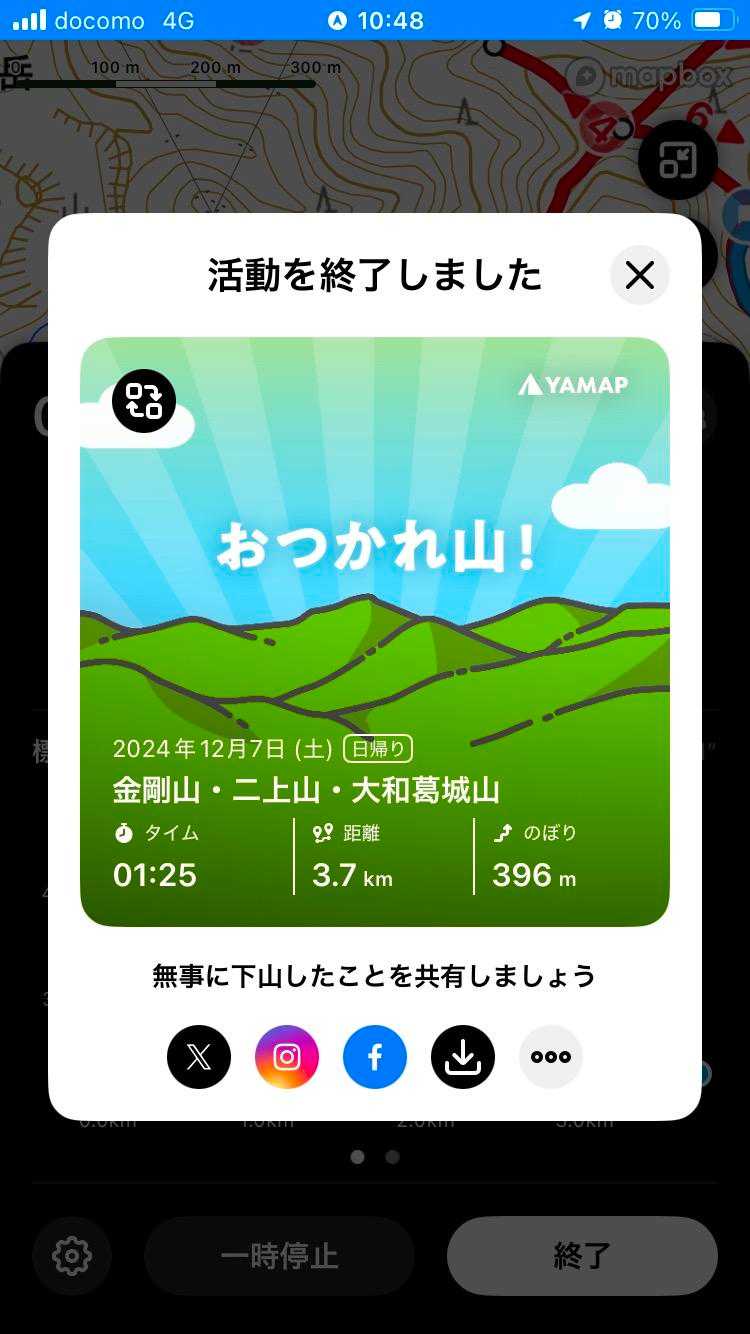Close the activity finished dialog
Screen dimensions: 750x1334
[x=640, y=275]
